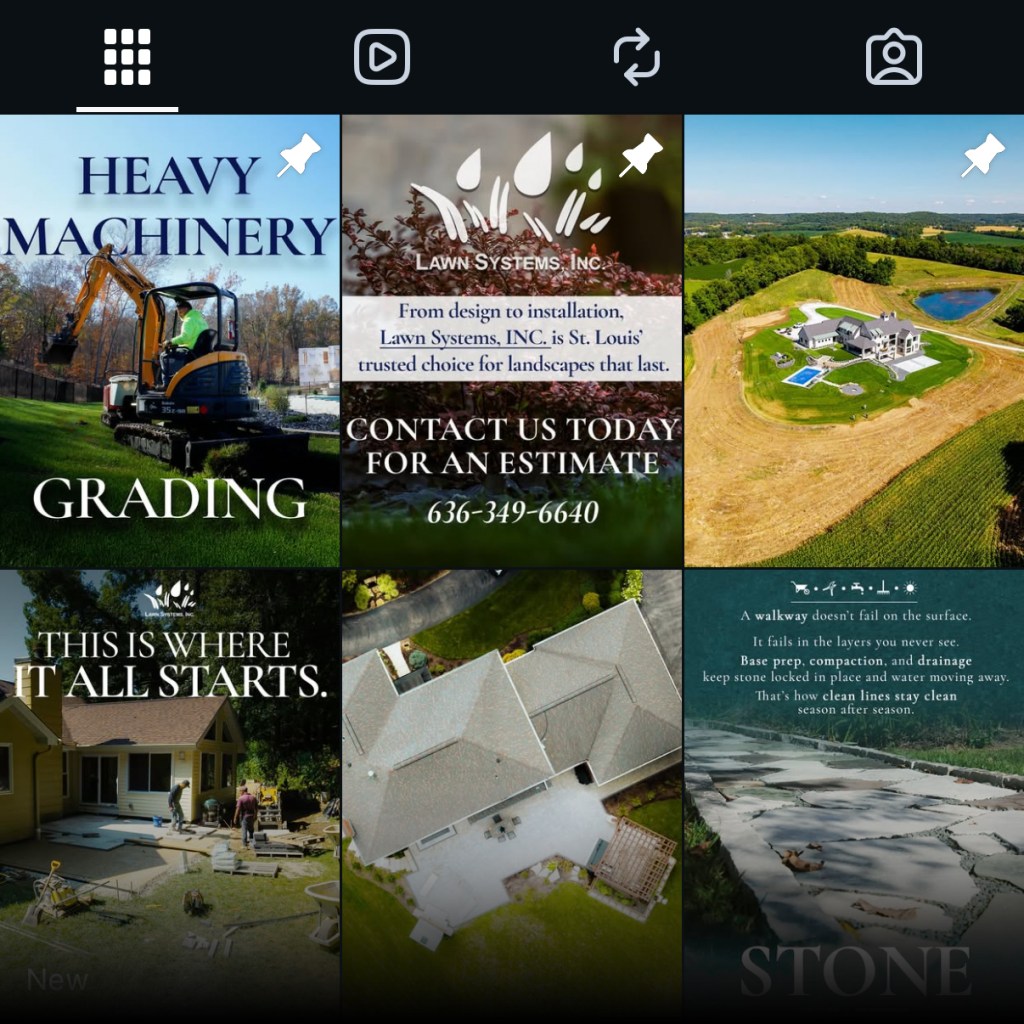Open the pinned aerial estate photo post
The height and width of the screenshot is (1024, 1024).
pyautogui.click(x=854, y=340)
